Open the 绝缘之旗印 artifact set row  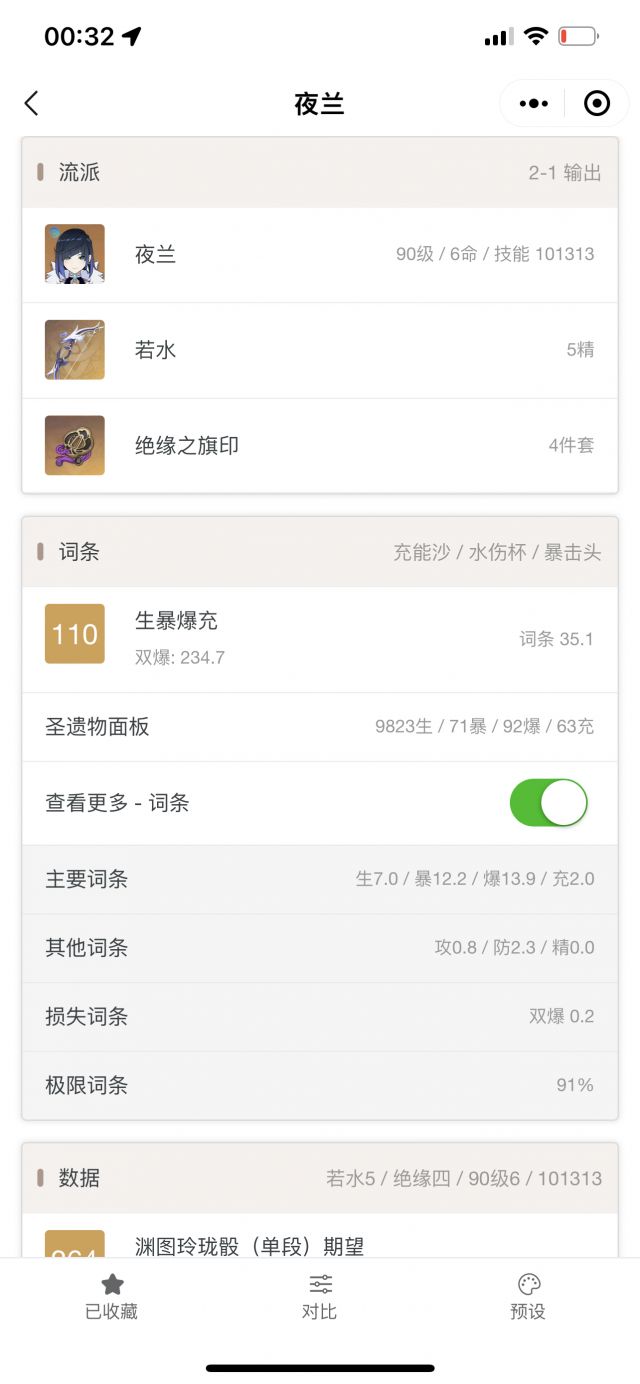pos(320,445)
